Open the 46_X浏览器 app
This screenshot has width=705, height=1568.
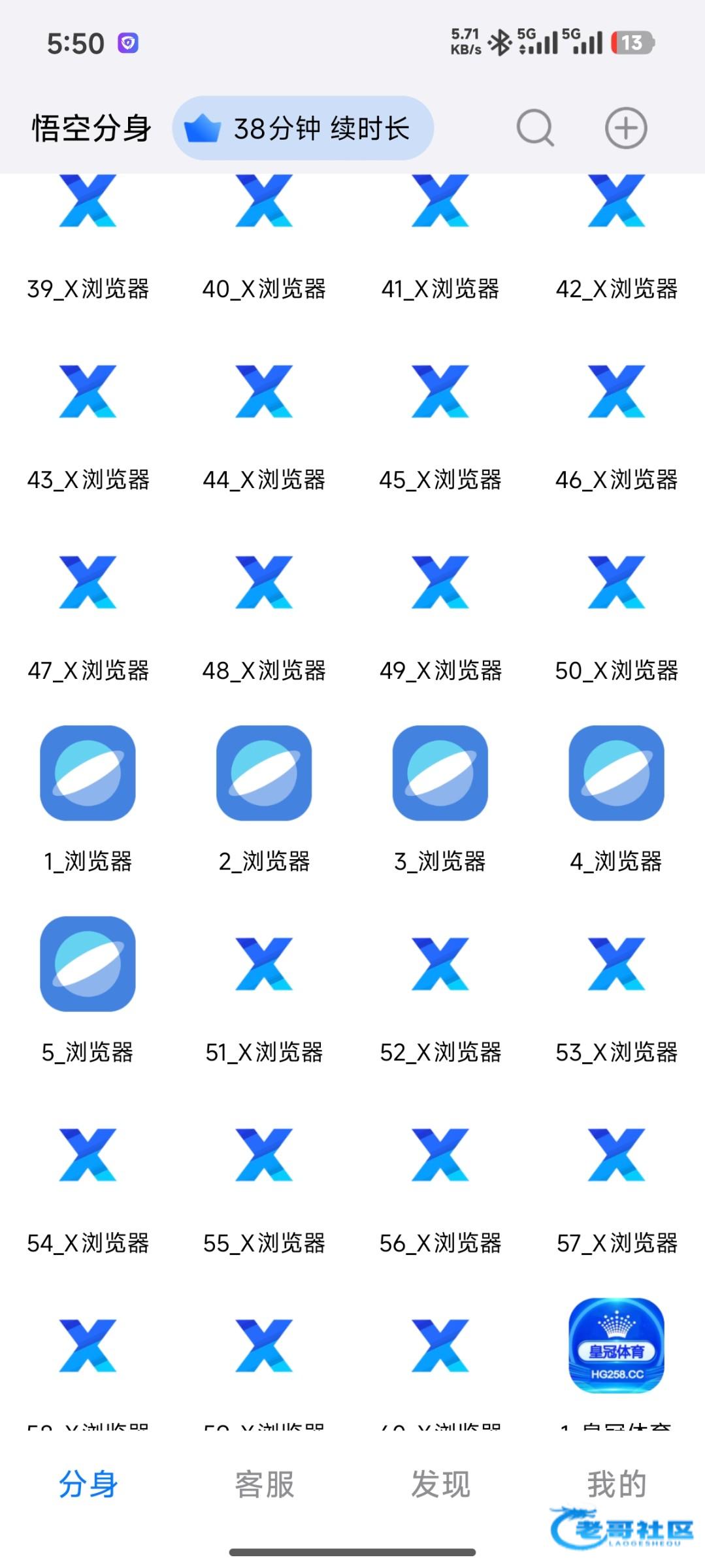coord(616,392)
